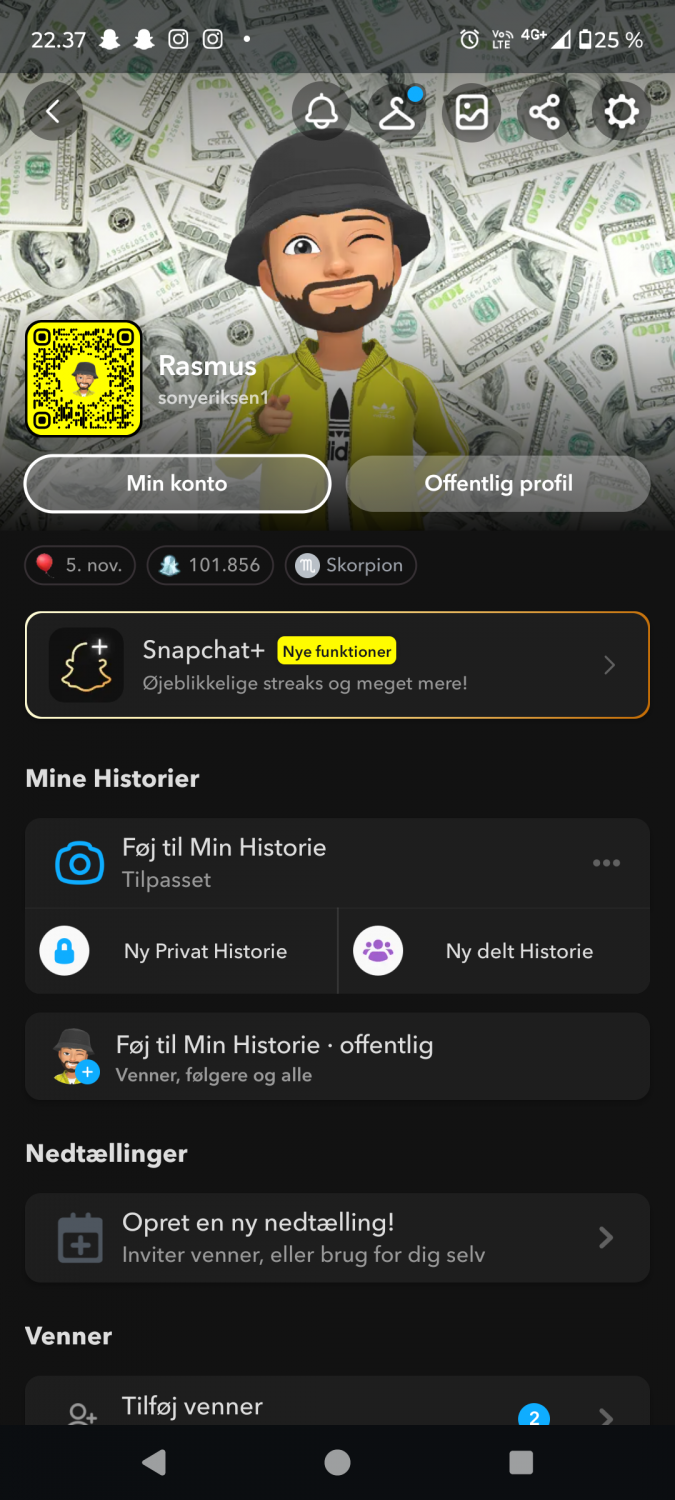Open the avatar outfit hanger icon
Screen dimensions: 675x1500
click(397, 112)
